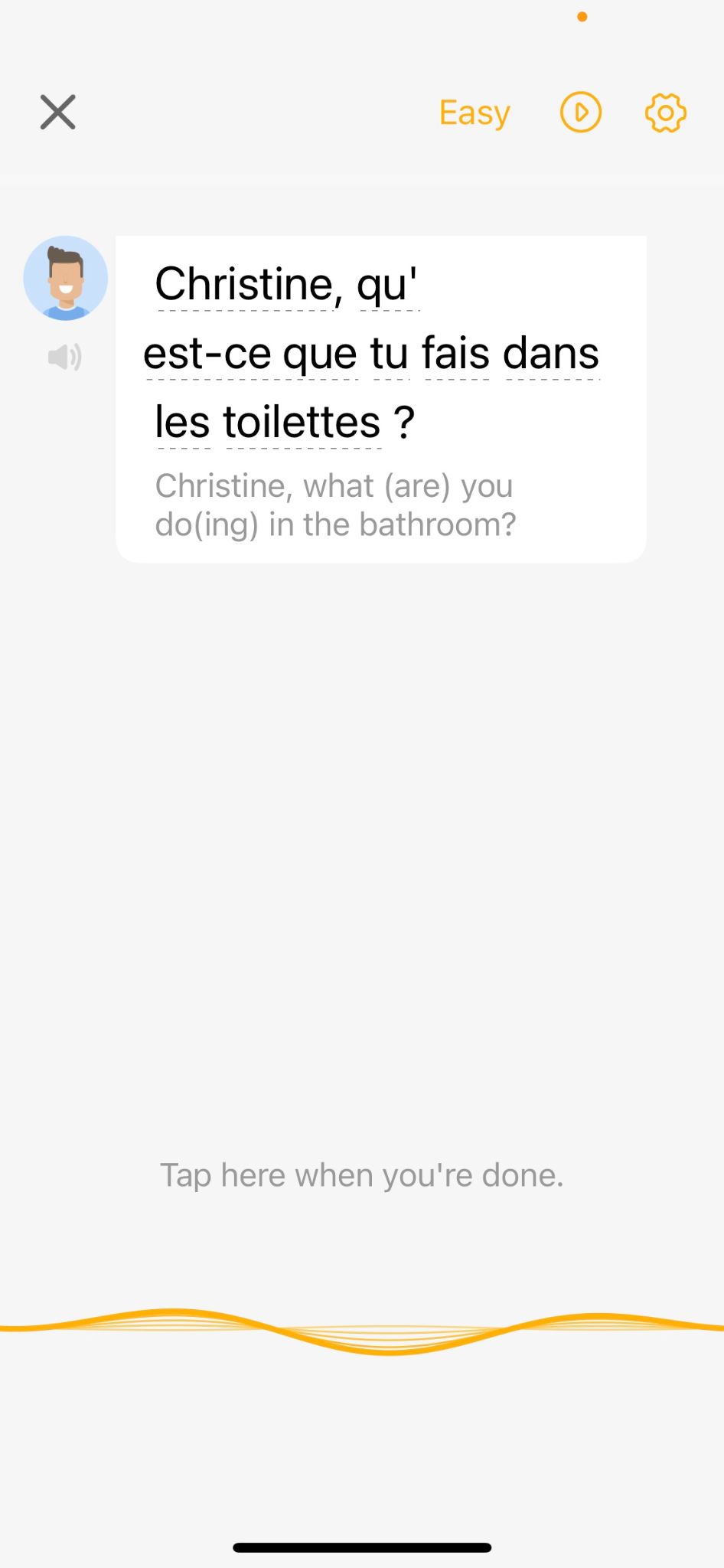
Task: Look up the word 'les'
Action: (x=182, y=423)
